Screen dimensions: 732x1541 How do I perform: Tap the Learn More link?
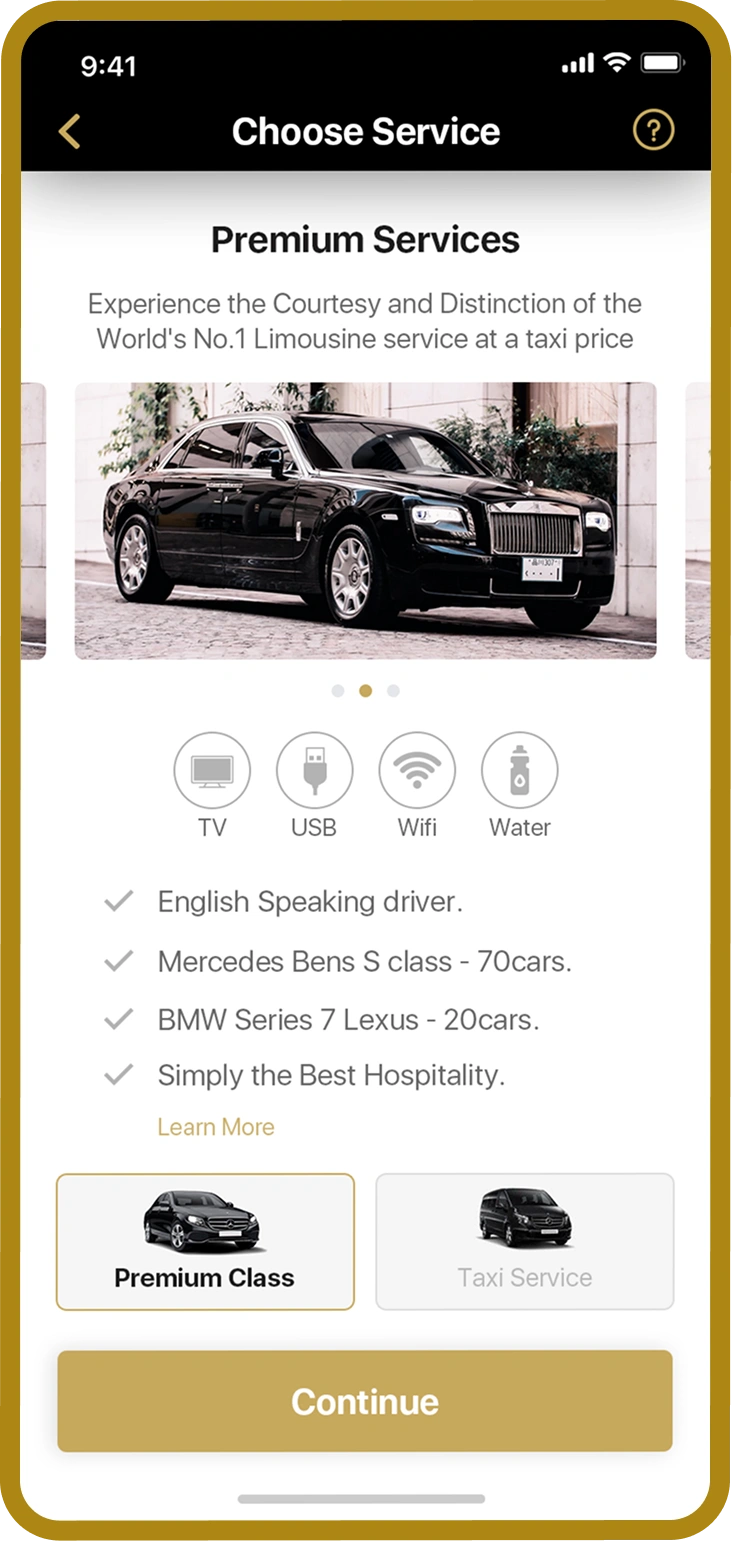point(216,1127)
